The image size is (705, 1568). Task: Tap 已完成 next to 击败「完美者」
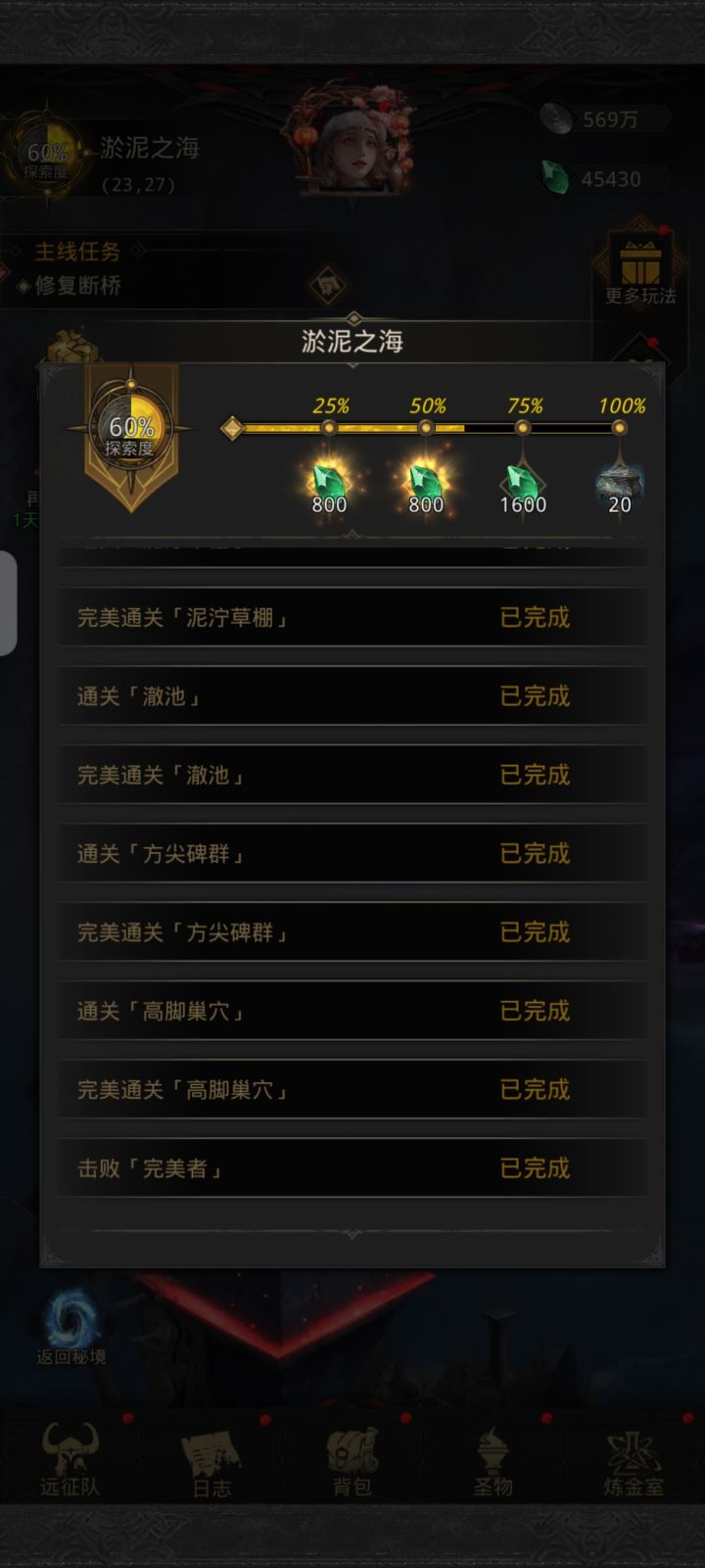coord(535,1167)
